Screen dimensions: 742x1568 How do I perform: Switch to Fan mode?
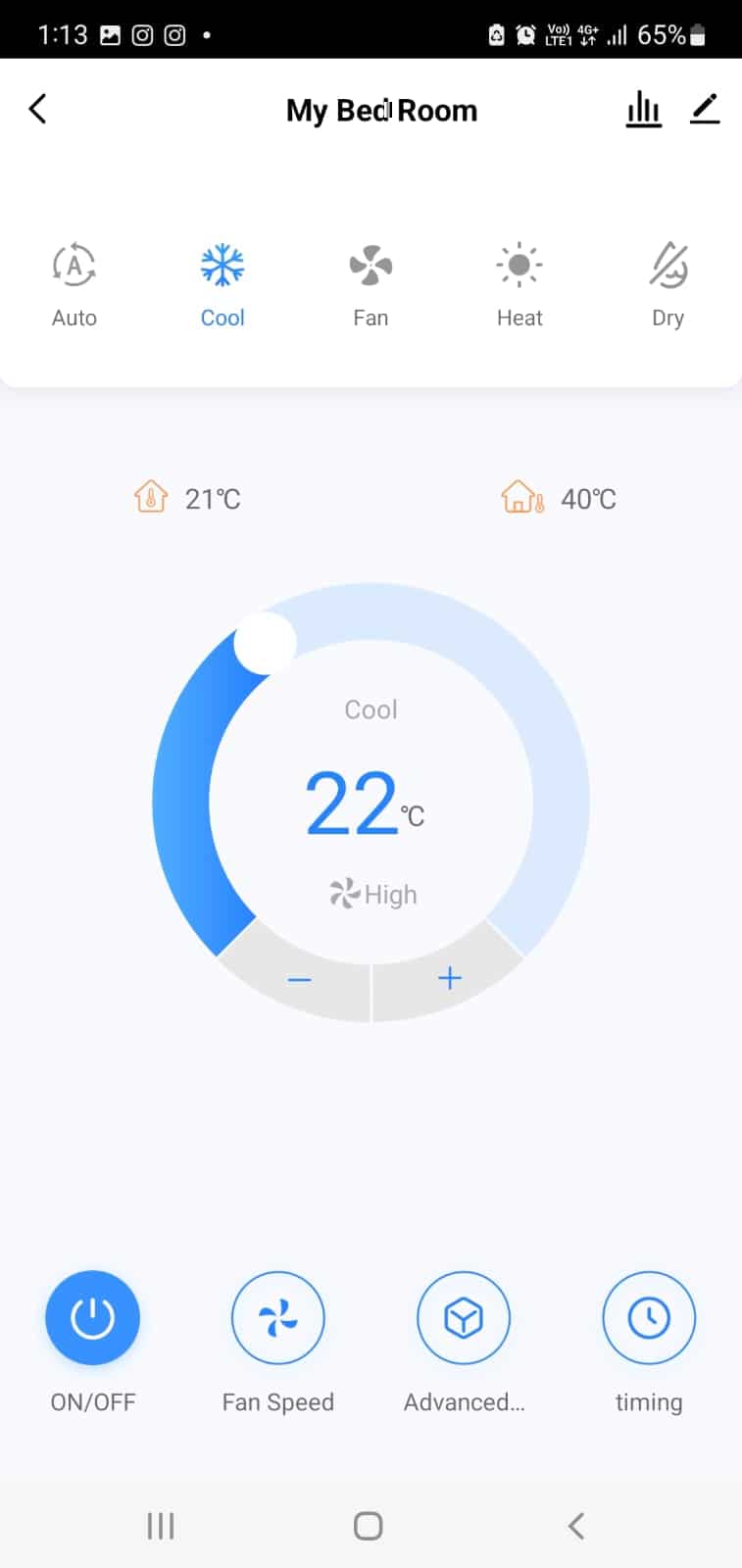371,283
